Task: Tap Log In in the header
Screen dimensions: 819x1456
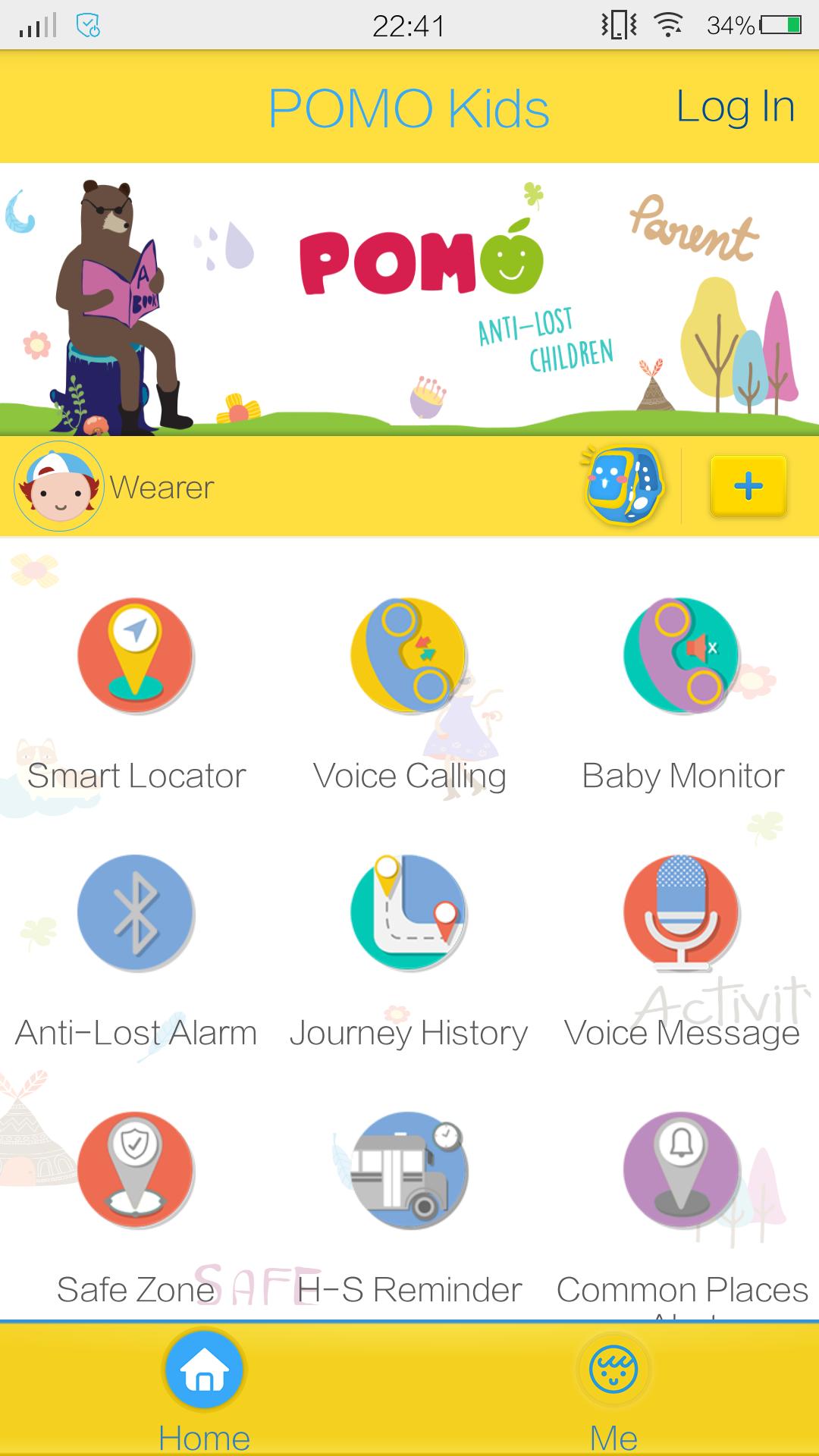Action: tap(734, 107)
